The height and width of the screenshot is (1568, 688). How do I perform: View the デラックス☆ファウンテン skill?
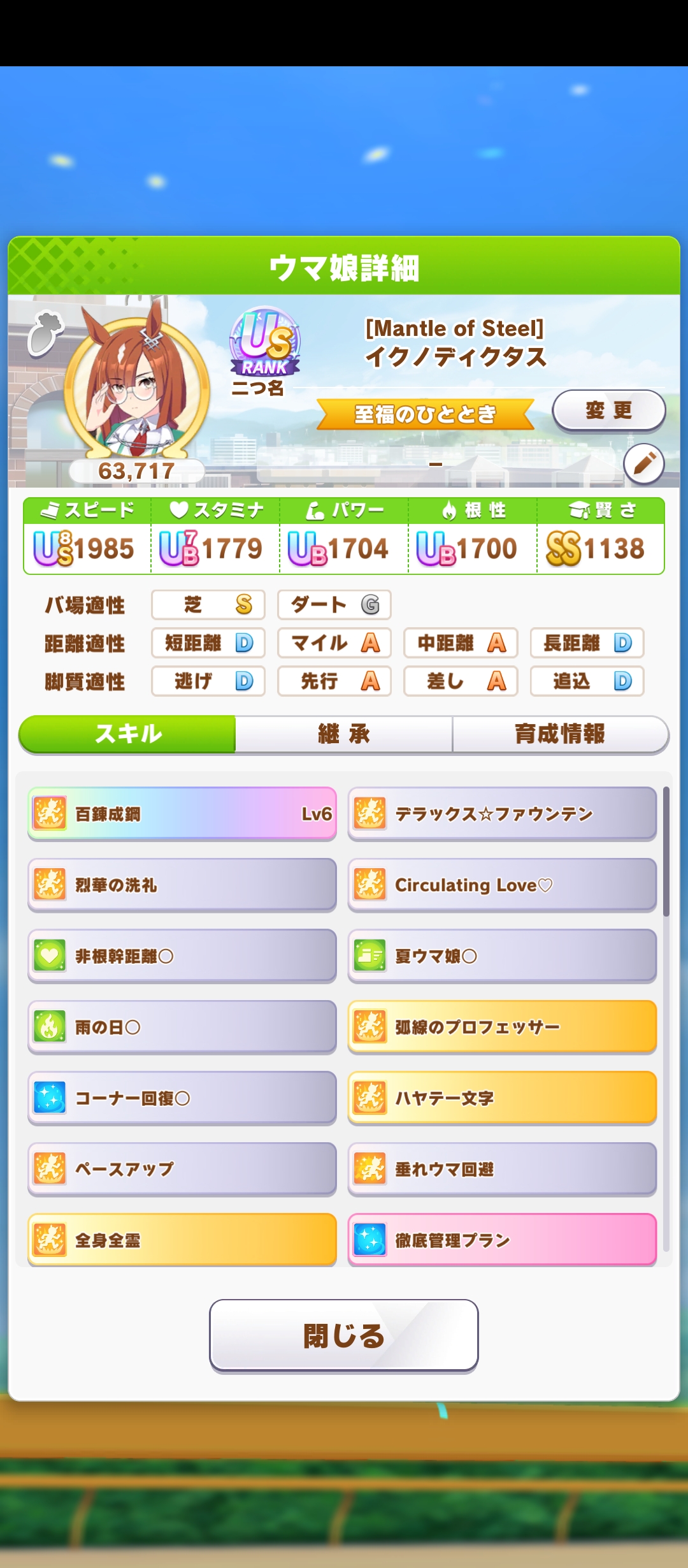click(x=502, y=814)
